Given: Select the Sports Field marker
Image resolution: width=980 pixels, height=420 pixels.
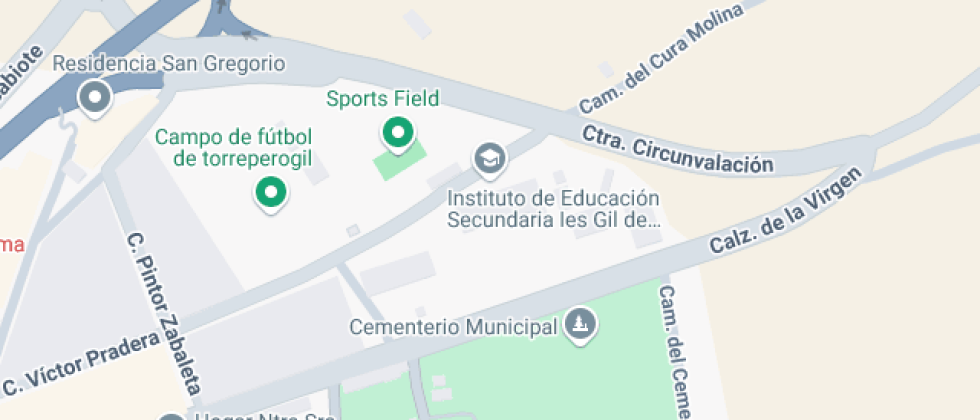Looking at the screenshot, I should (399, 133).
